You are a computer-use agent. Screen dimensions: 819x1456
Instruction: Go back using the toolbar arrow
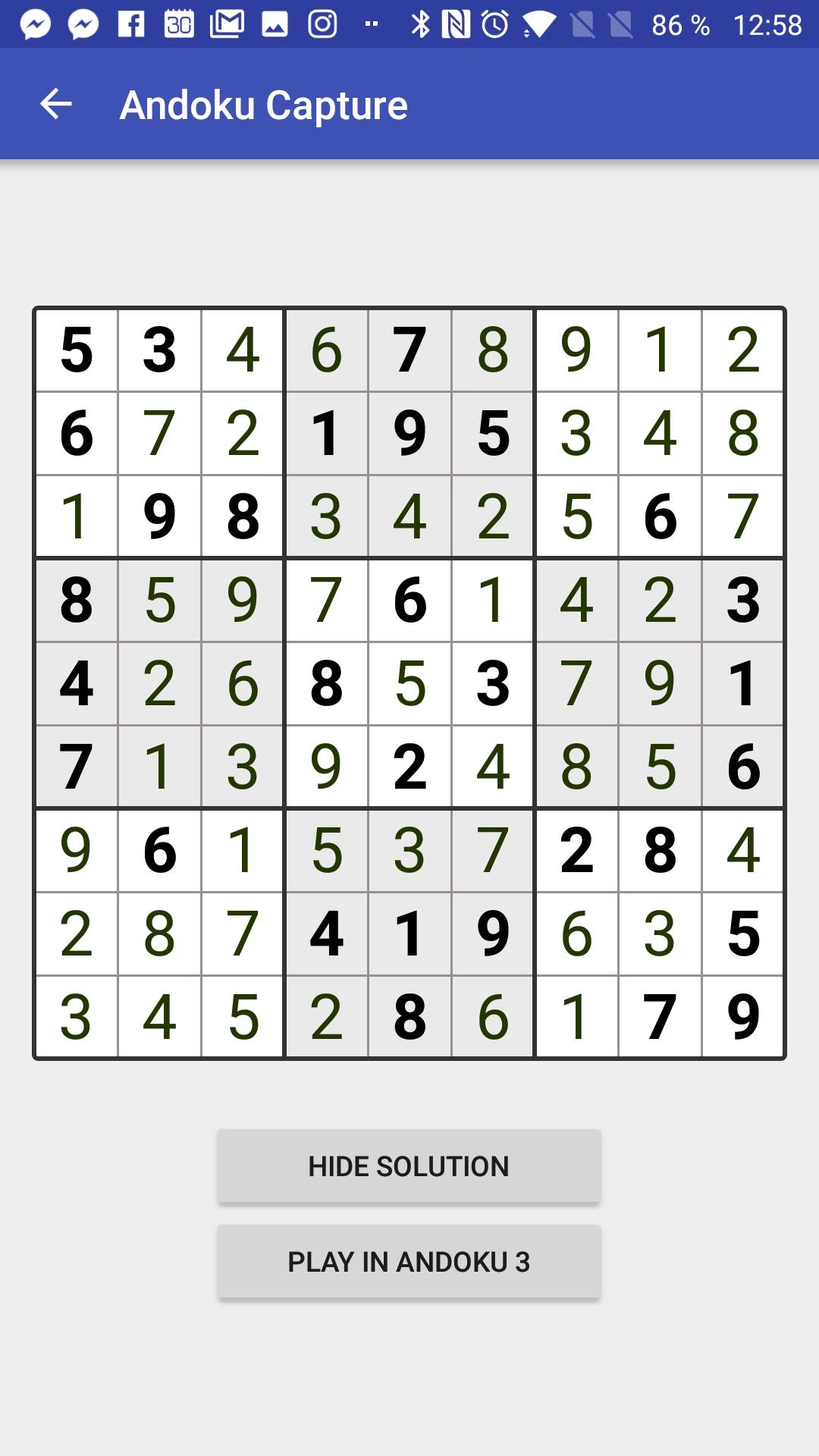pyautogui.click(x=55, y=104)
